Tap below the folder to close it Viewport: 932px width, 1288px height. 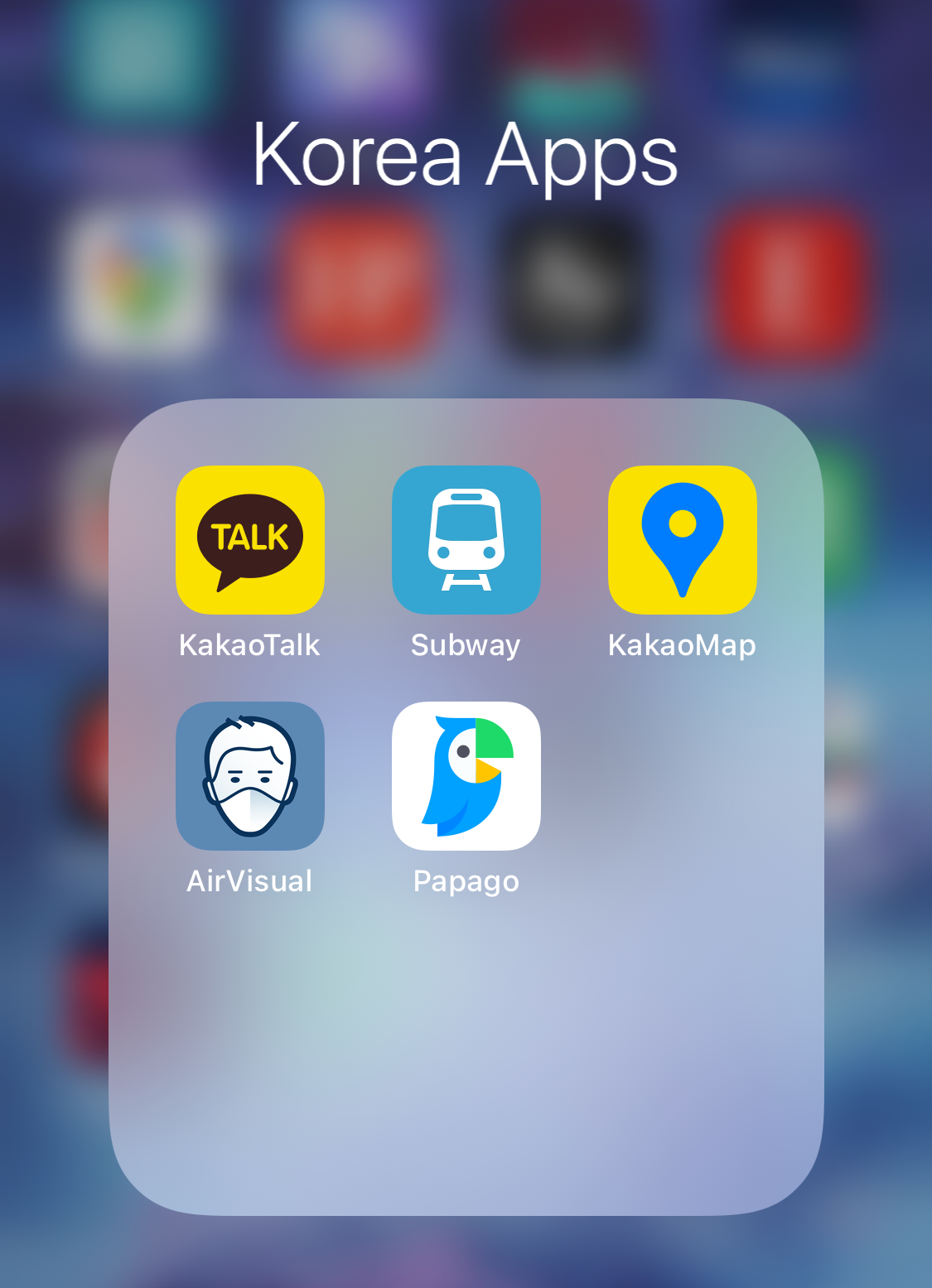(x=466, y=1251)
